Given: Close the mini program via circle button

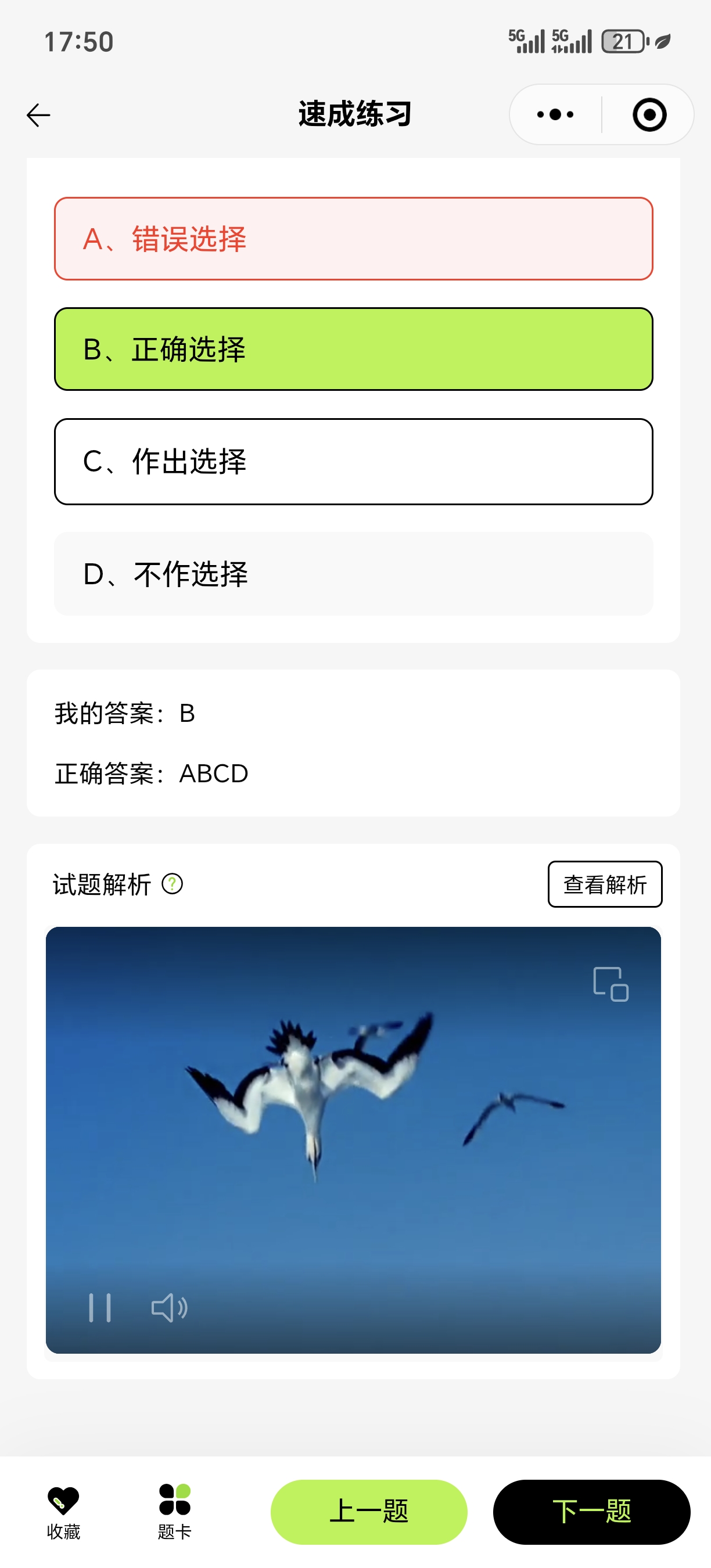Looking at the screenshot, I should [x=649, y=115].
